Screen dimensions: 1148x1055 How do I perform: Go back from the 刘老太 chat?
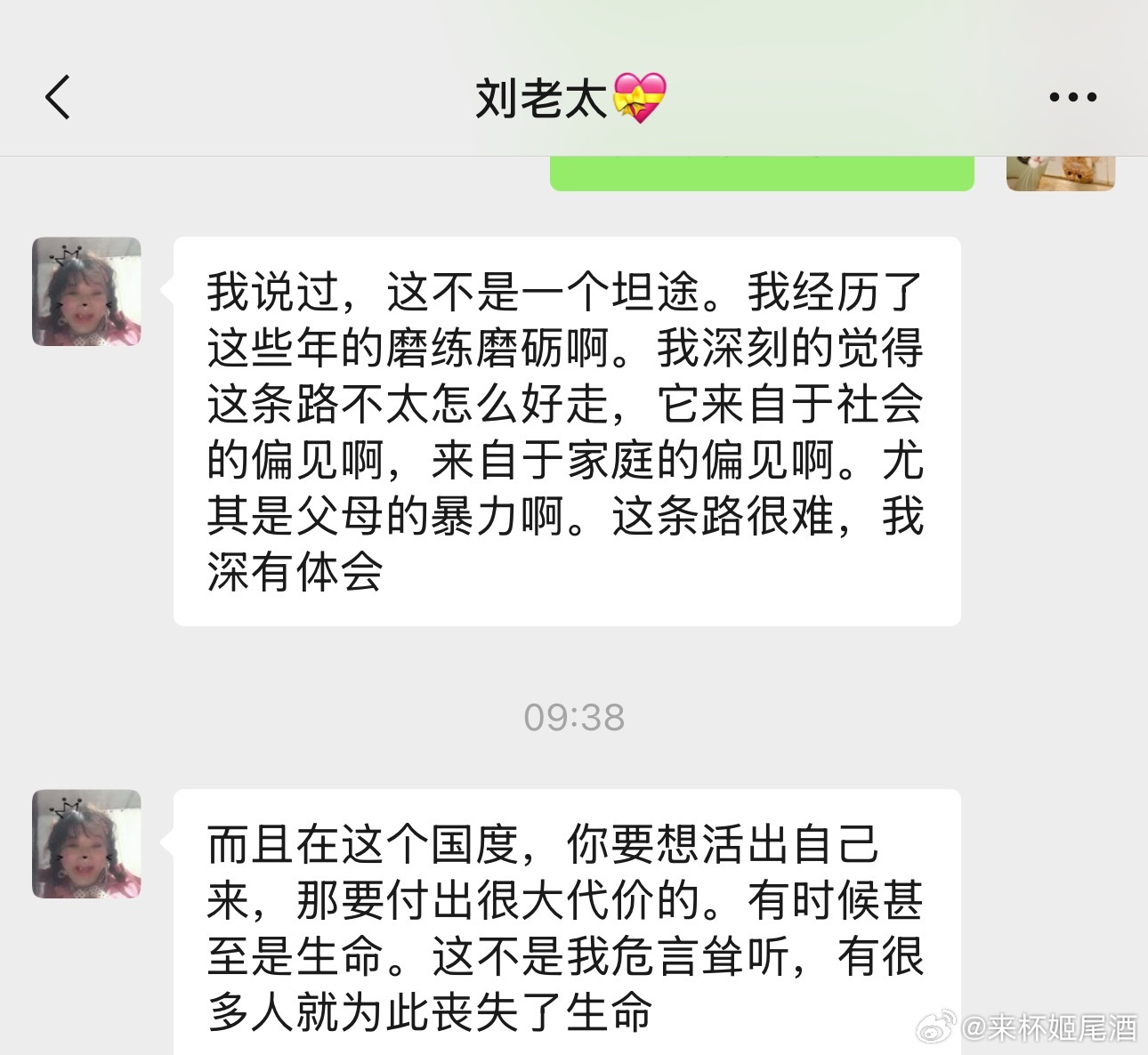58,97
